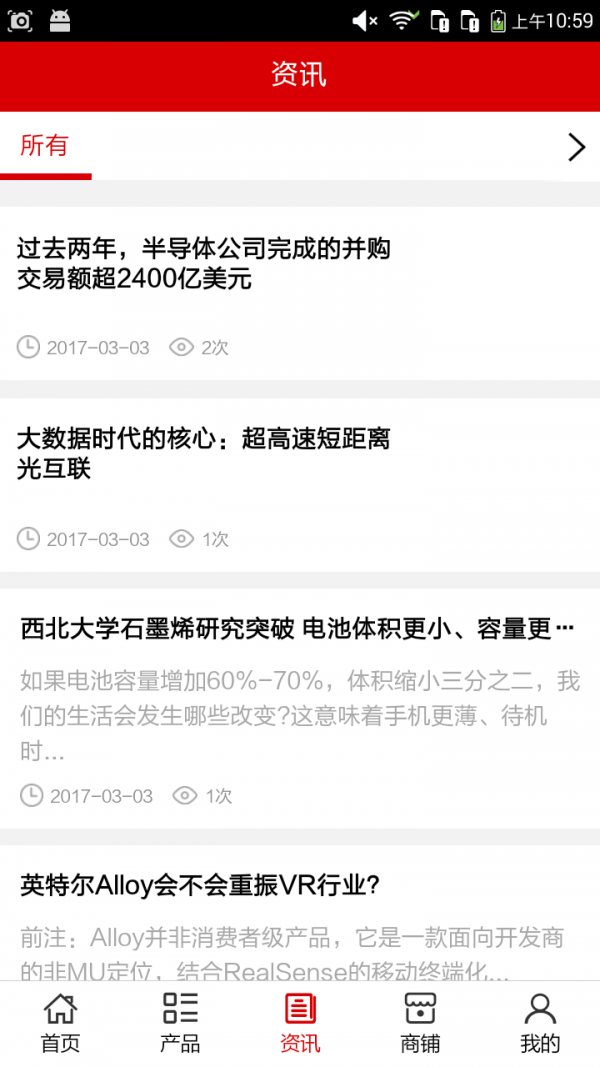Switch to the 产品 tab
Viewport: 600px width, 1067px height.
[180, 1023]
